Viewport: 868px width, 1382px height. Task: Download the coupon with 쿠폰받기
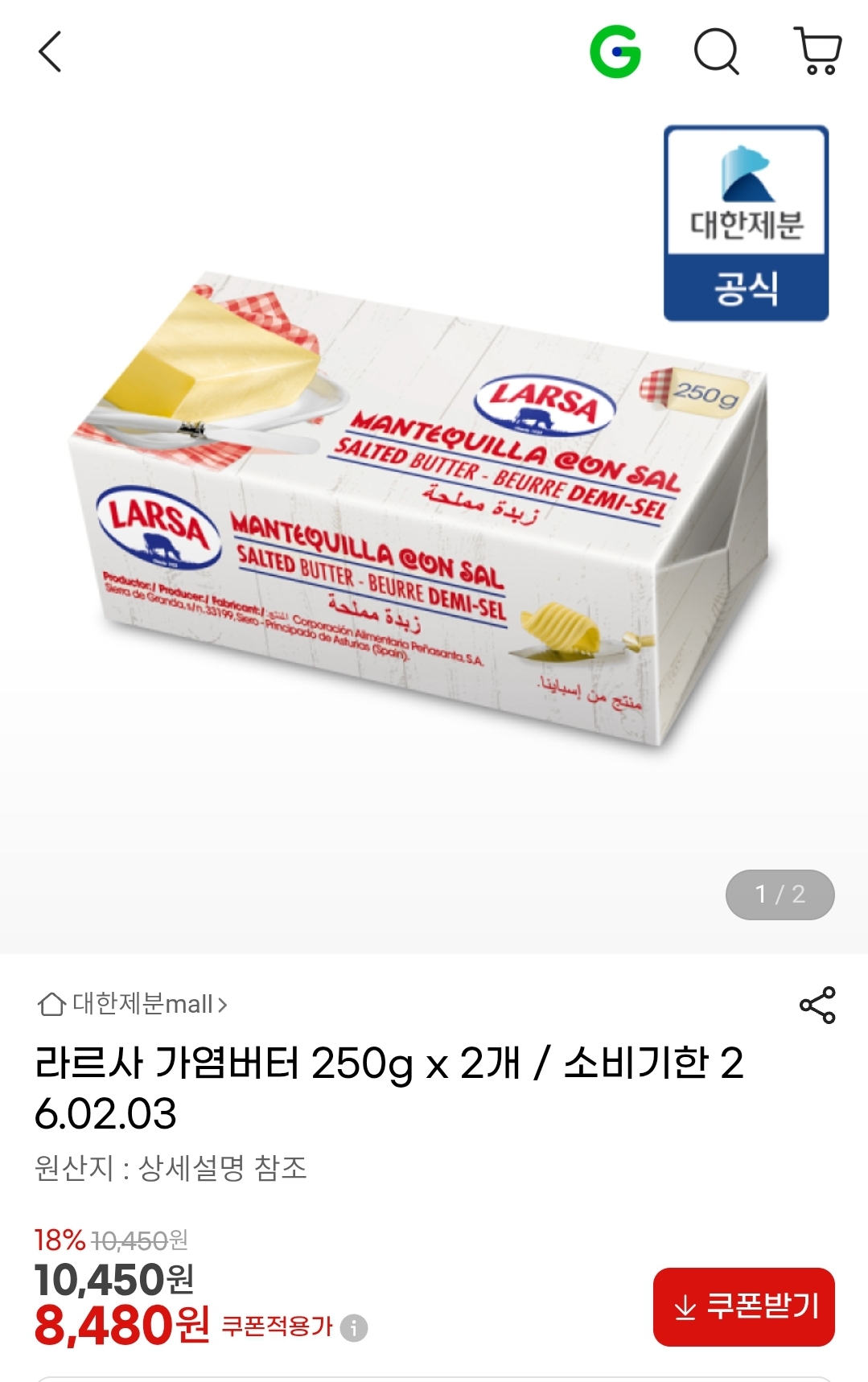point(743,1306)
